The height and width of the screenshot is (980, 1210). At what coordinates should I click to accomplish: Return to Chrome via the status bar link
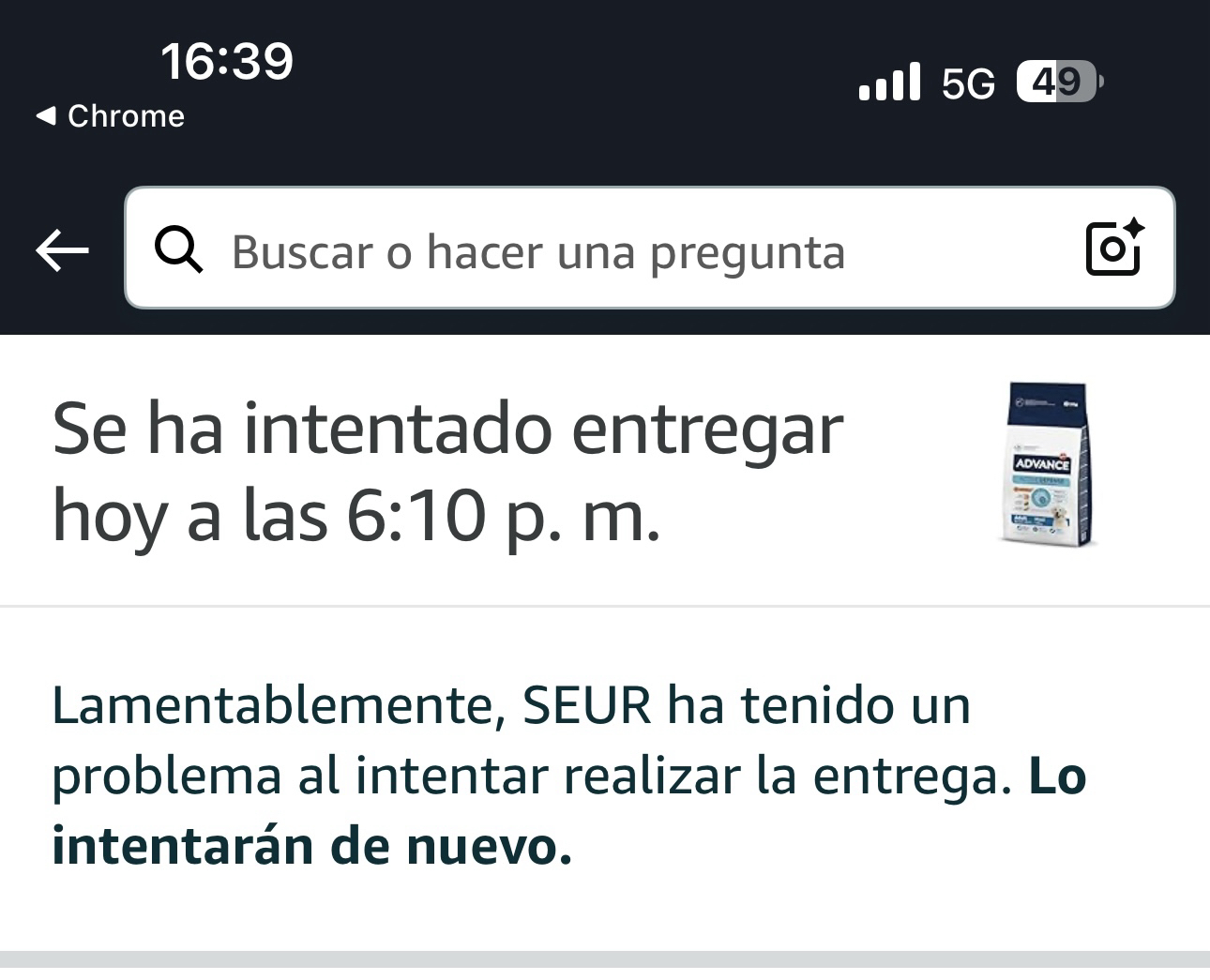(x=111, y=116)
